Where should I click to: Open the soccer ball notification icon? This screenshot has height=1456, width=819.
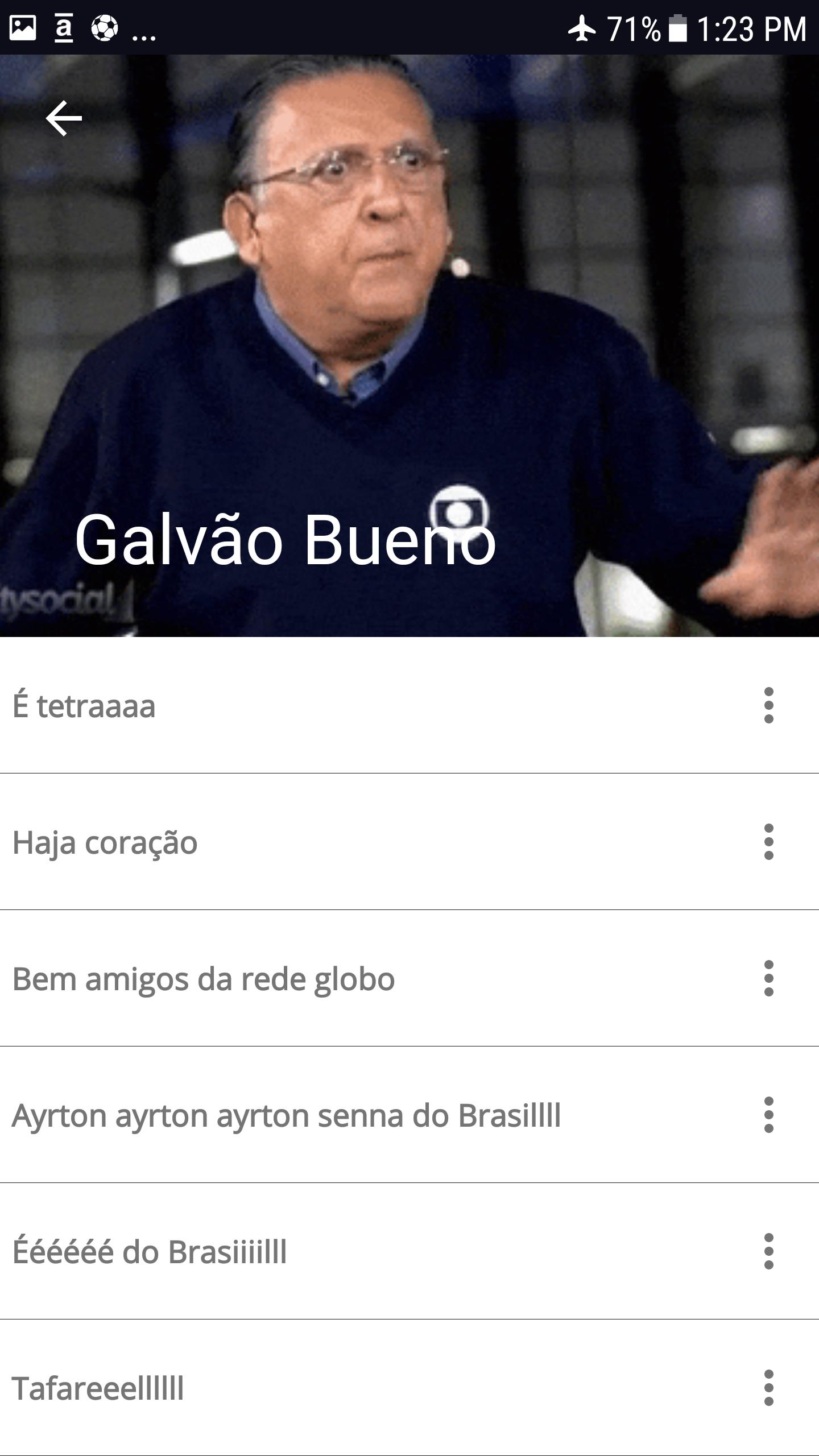(104, 26)
